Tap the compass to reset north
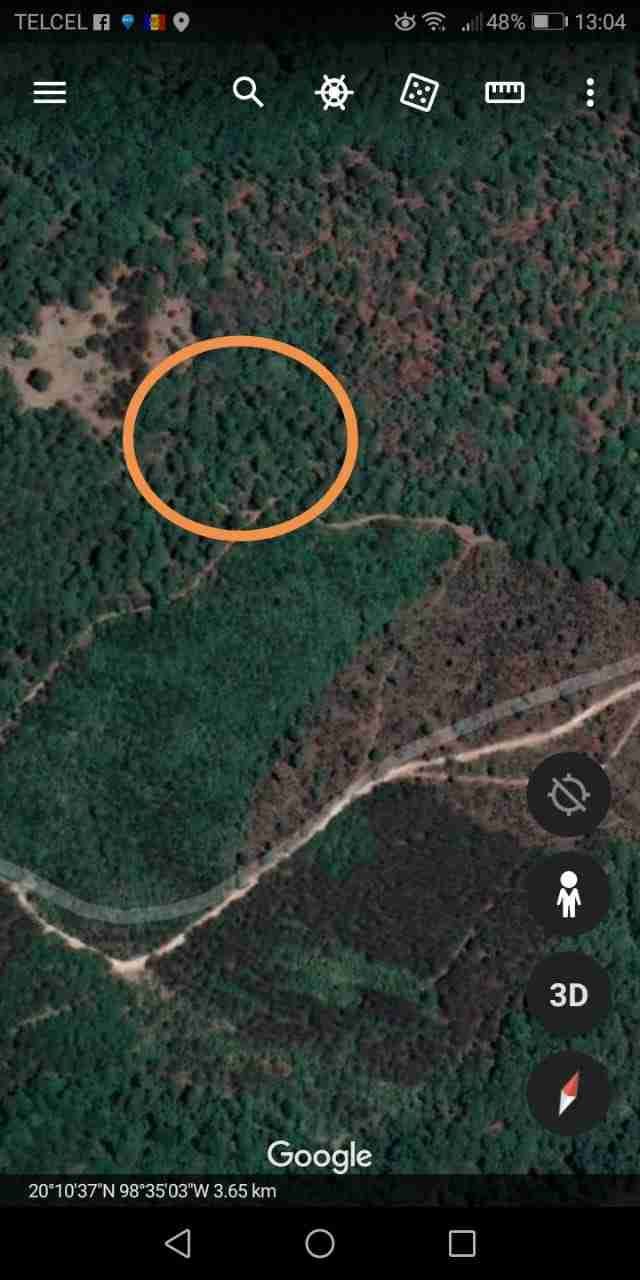 pos(568,1094)
